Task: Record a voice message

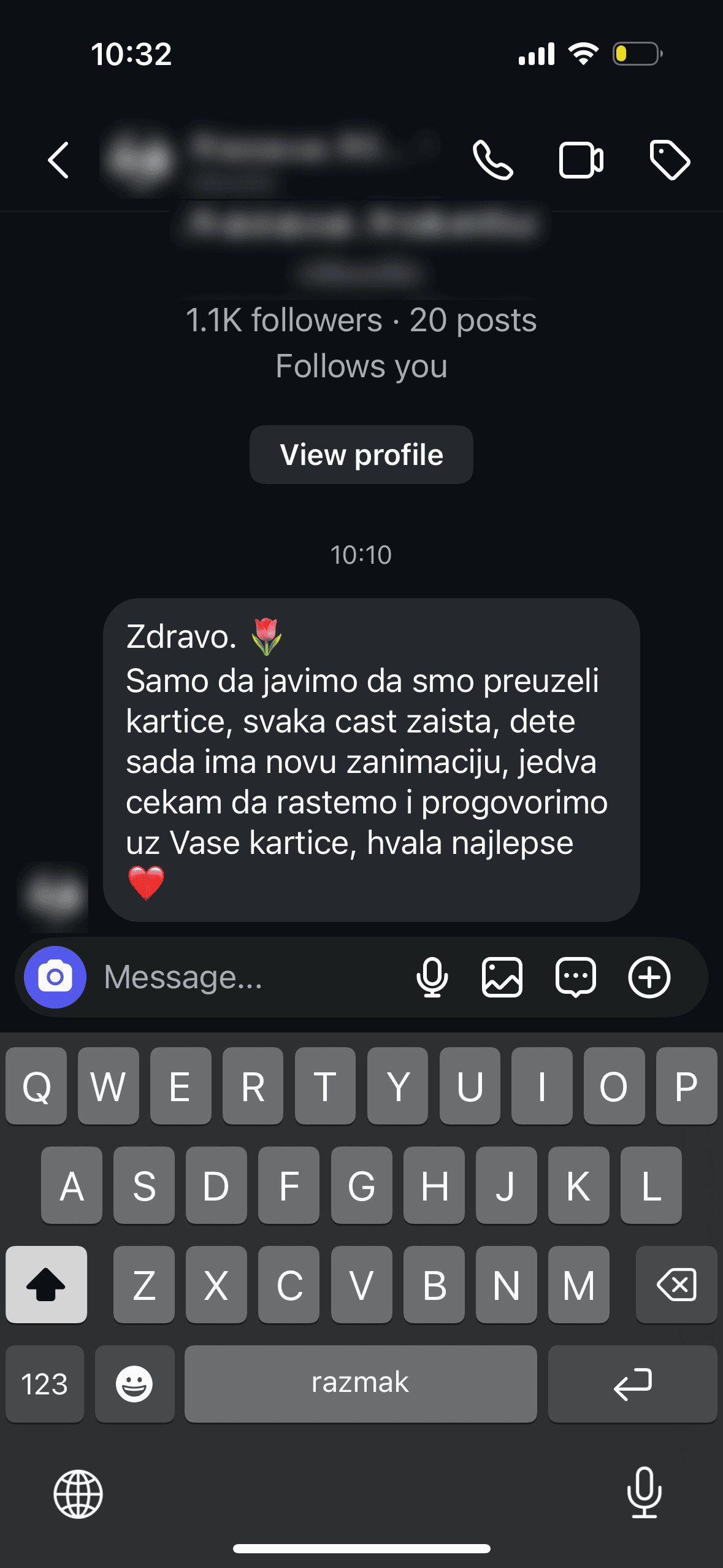Action: pyautogui.click(x=432, y=977)
